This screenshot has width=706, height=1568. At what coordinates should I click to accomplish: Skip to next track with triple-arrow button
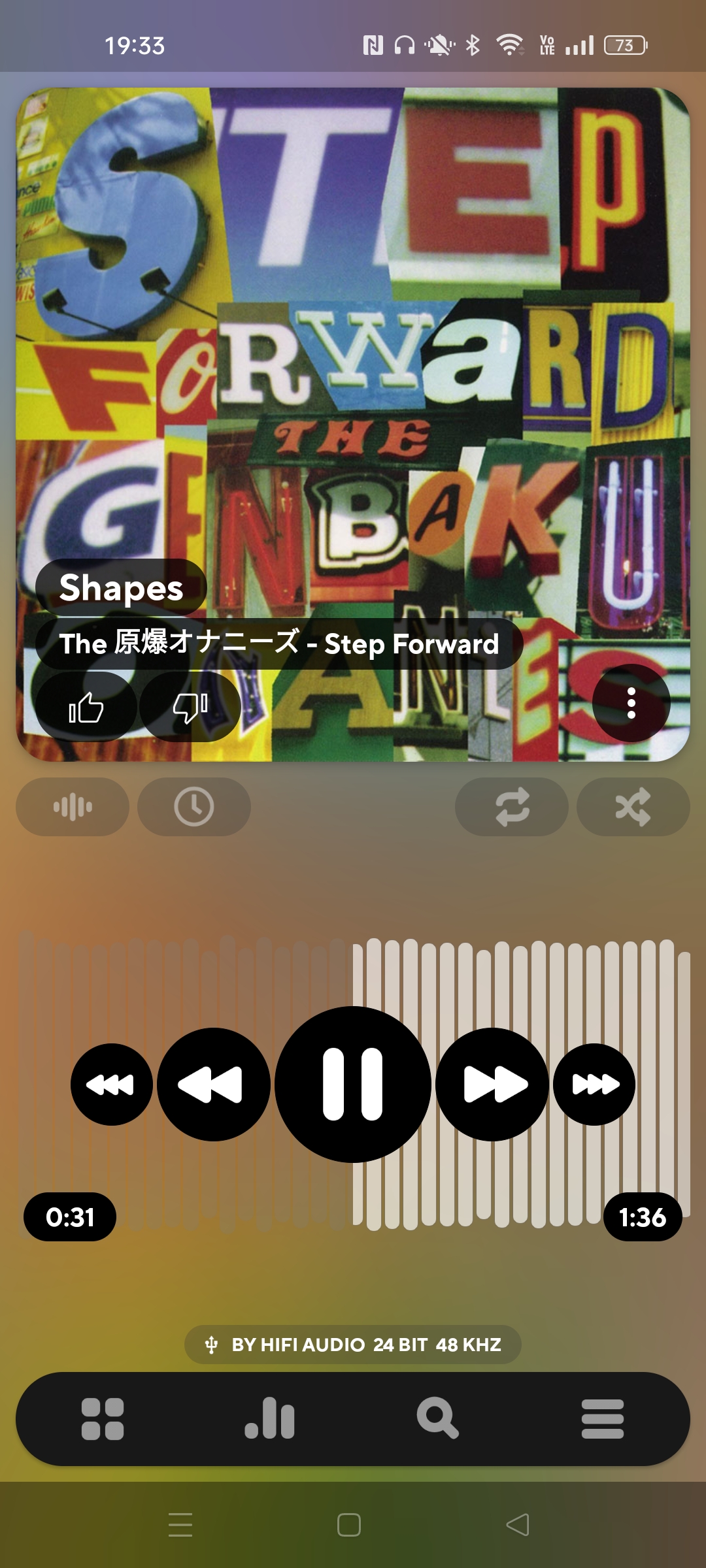click(594, 1084)
